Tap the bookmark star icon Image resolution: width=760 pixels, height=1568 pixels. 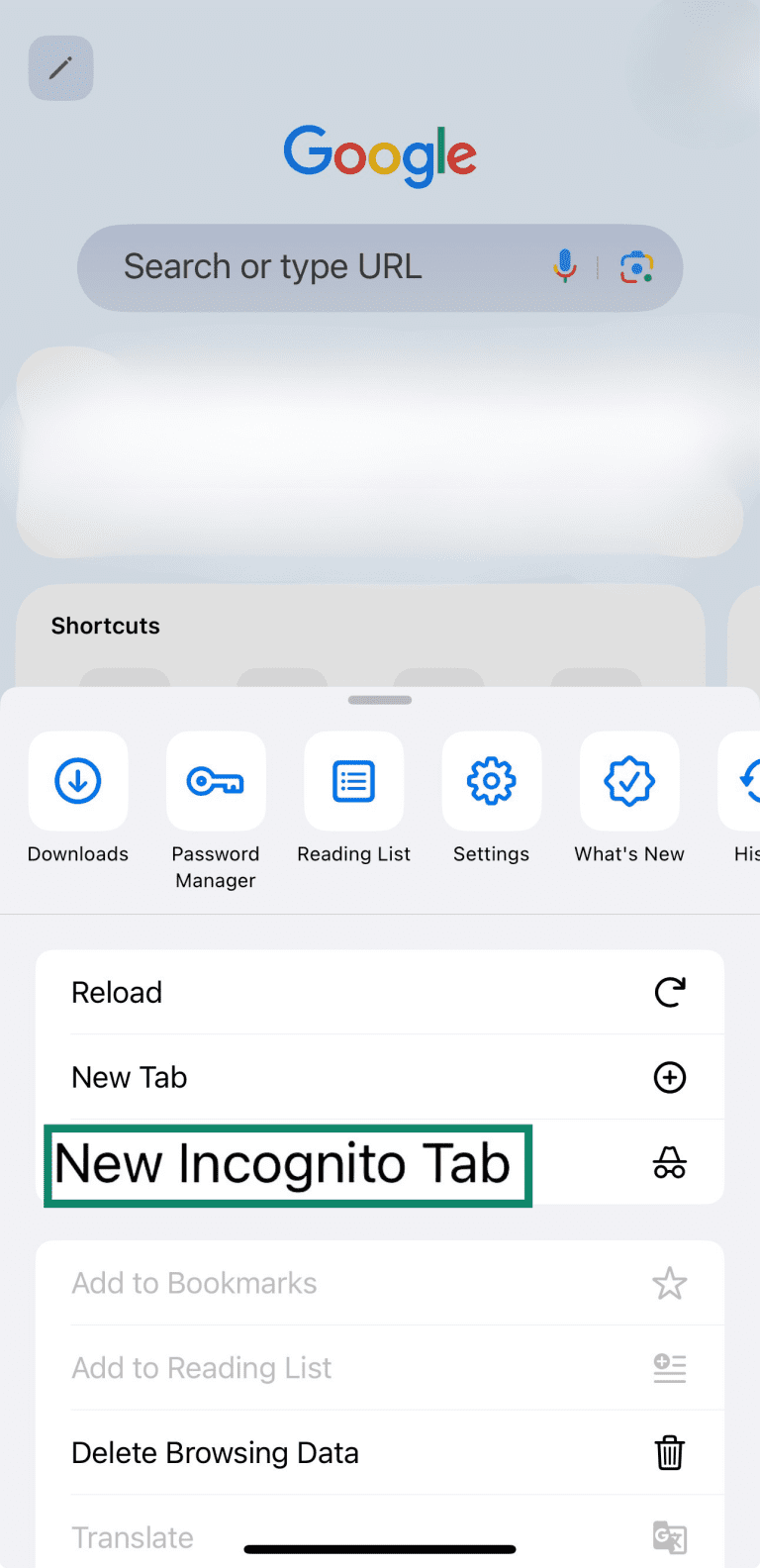(670, 1283)
